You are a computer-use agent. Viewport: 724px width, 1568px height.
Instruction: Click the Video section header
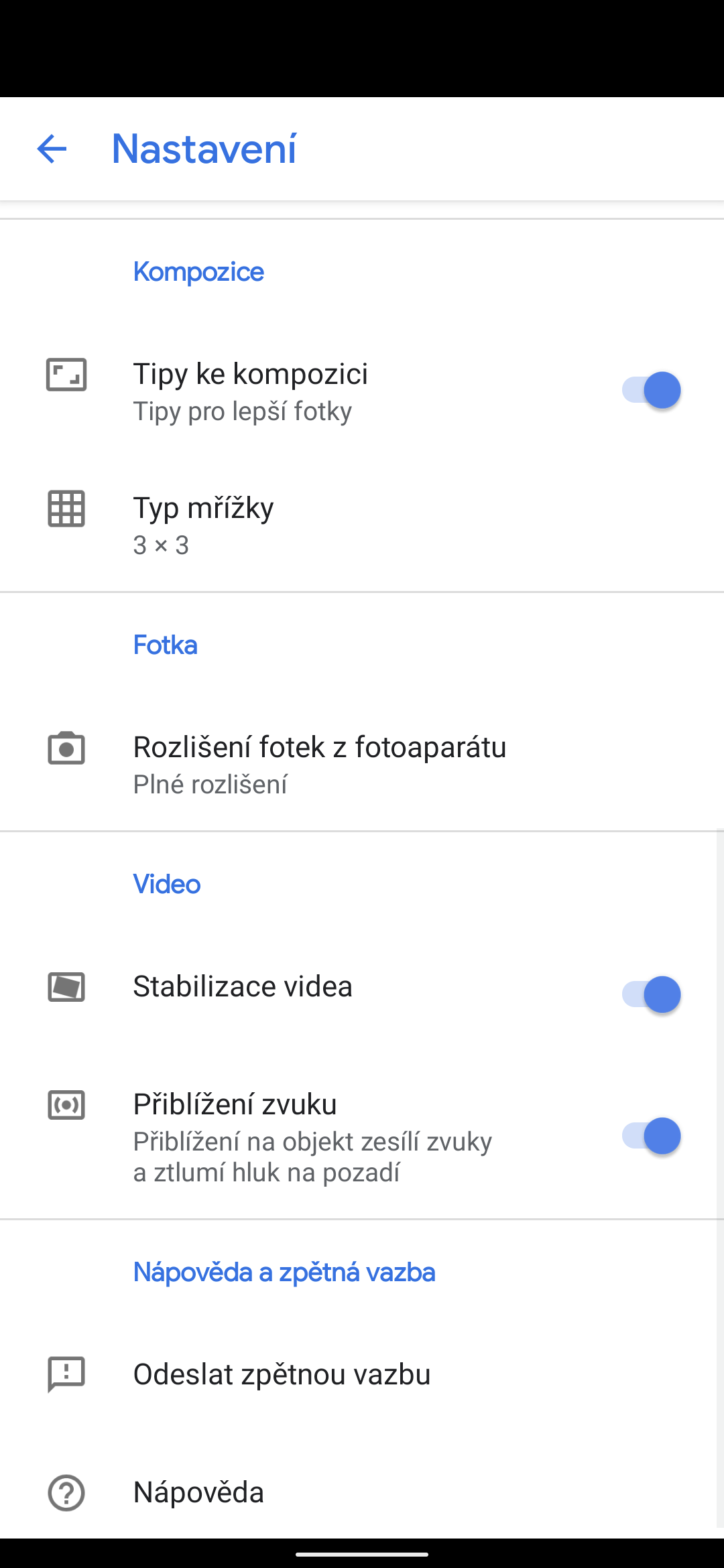tap(167, 883)
